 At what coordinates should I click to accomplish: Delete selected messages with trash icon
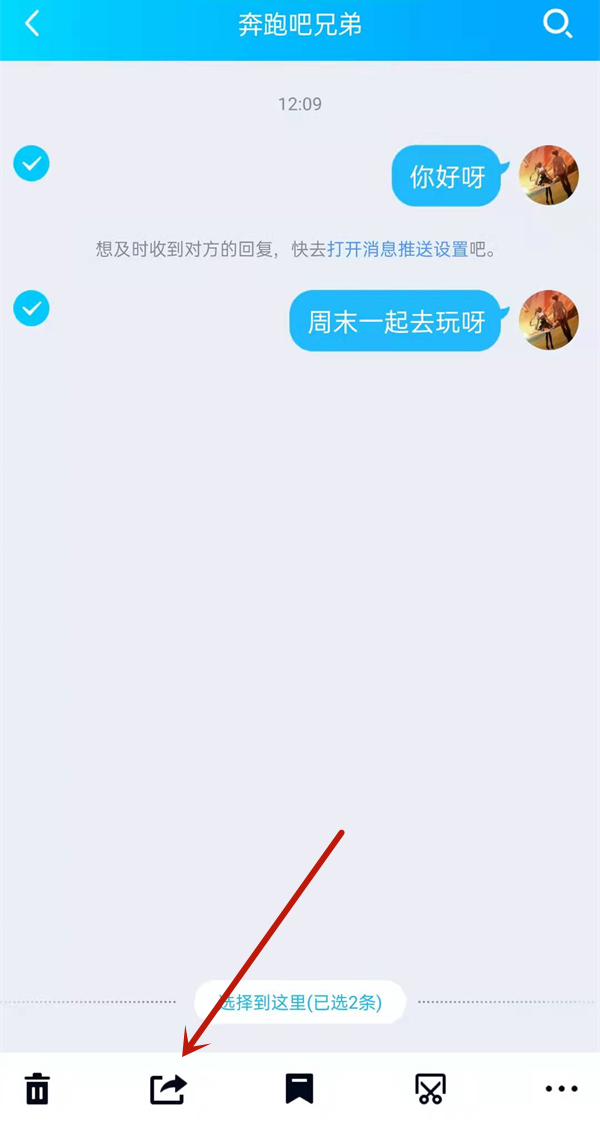[x=37, y=1088]
